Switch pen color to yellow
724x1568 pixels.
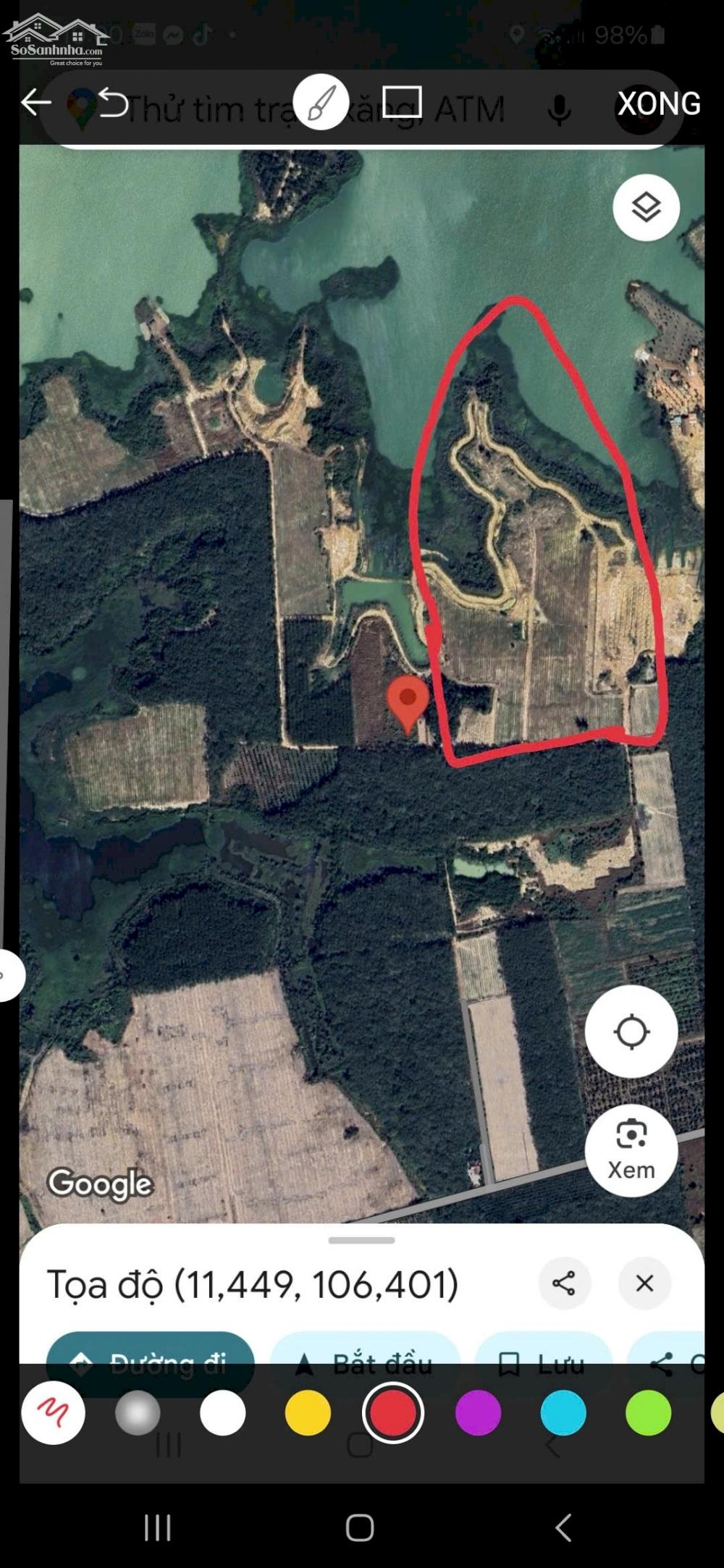click(308, 1412)
